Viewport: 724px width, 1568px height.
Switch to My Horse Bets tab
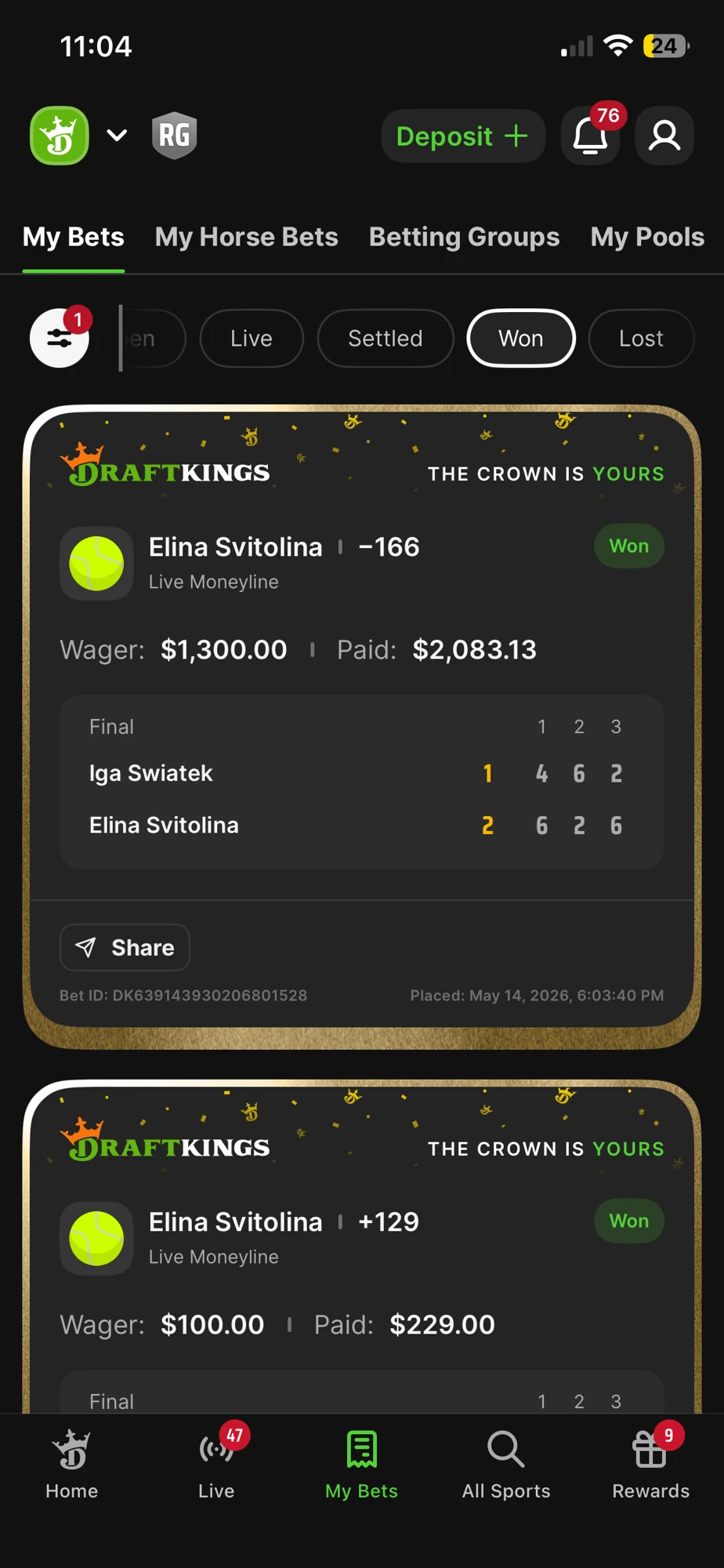click(x=247, y=237)
